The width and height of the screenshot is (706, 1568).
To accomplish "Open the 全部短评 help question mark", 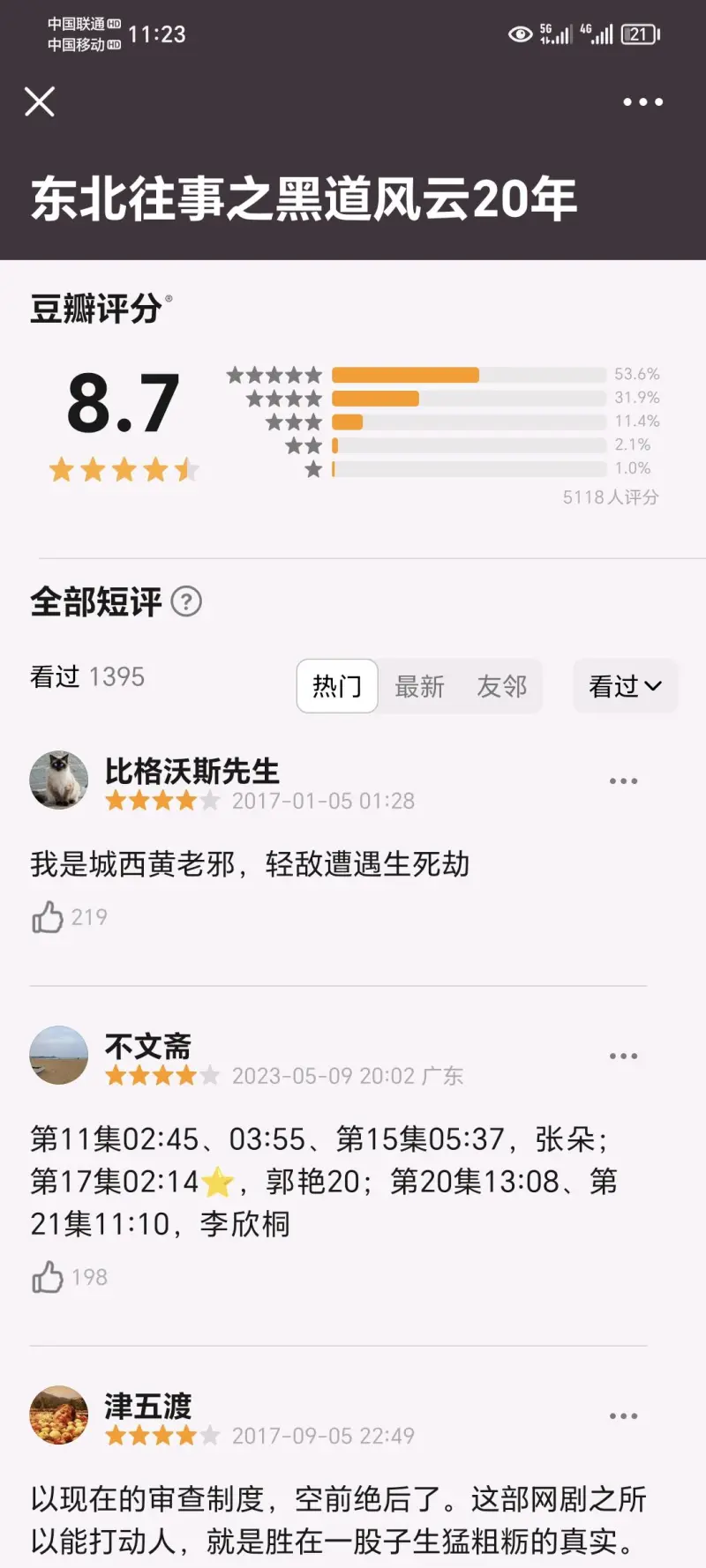I will click(186, 602).
